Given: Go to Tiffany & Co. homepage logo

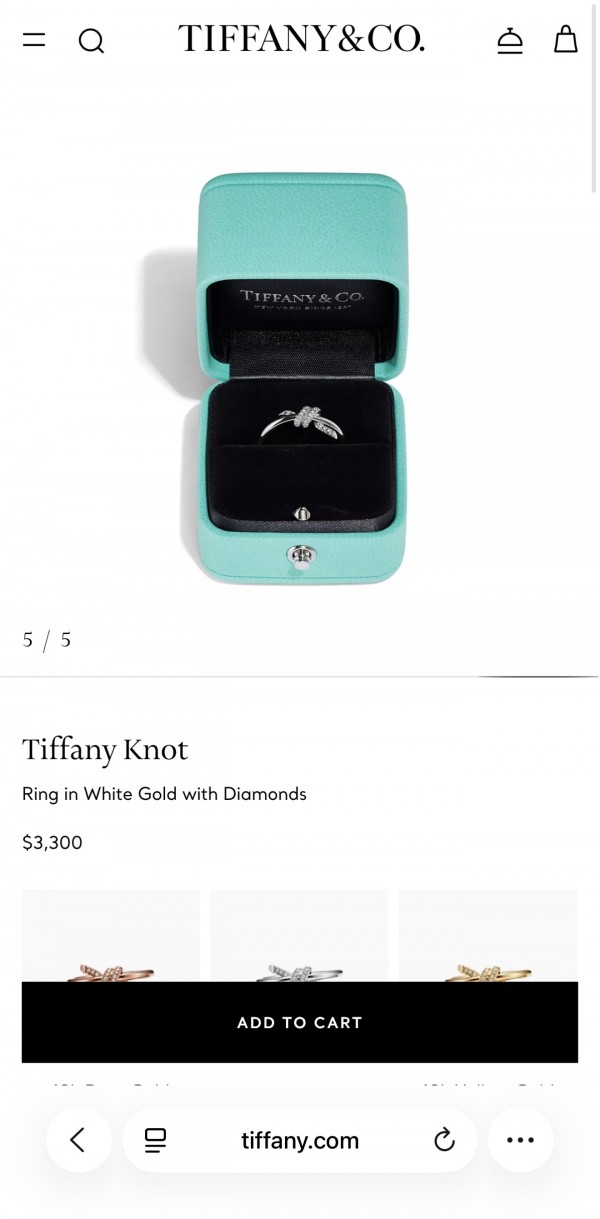Looking at the screenshot, I should [301, 39].
